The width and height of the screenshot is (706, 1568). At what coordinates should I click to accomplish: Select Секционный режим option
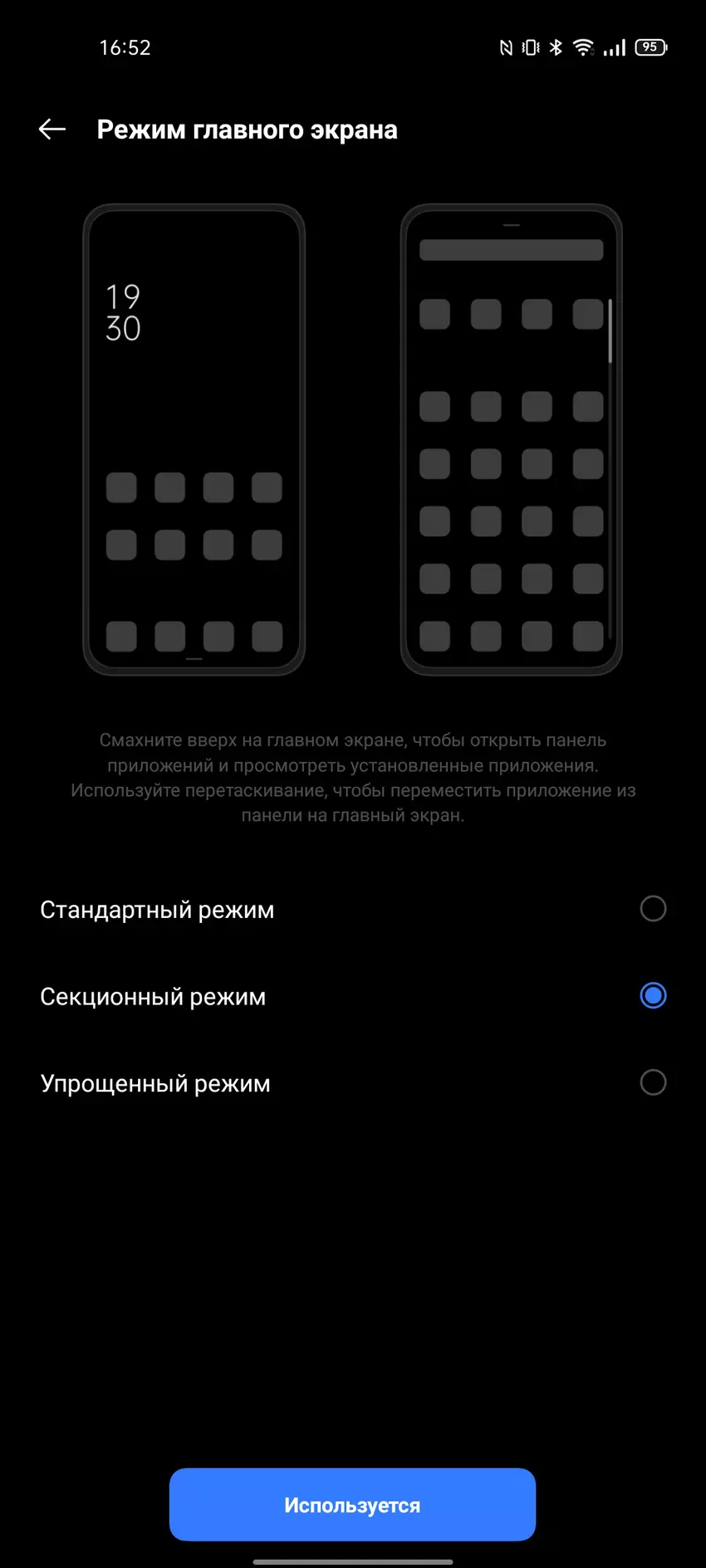tap(653, 995)
